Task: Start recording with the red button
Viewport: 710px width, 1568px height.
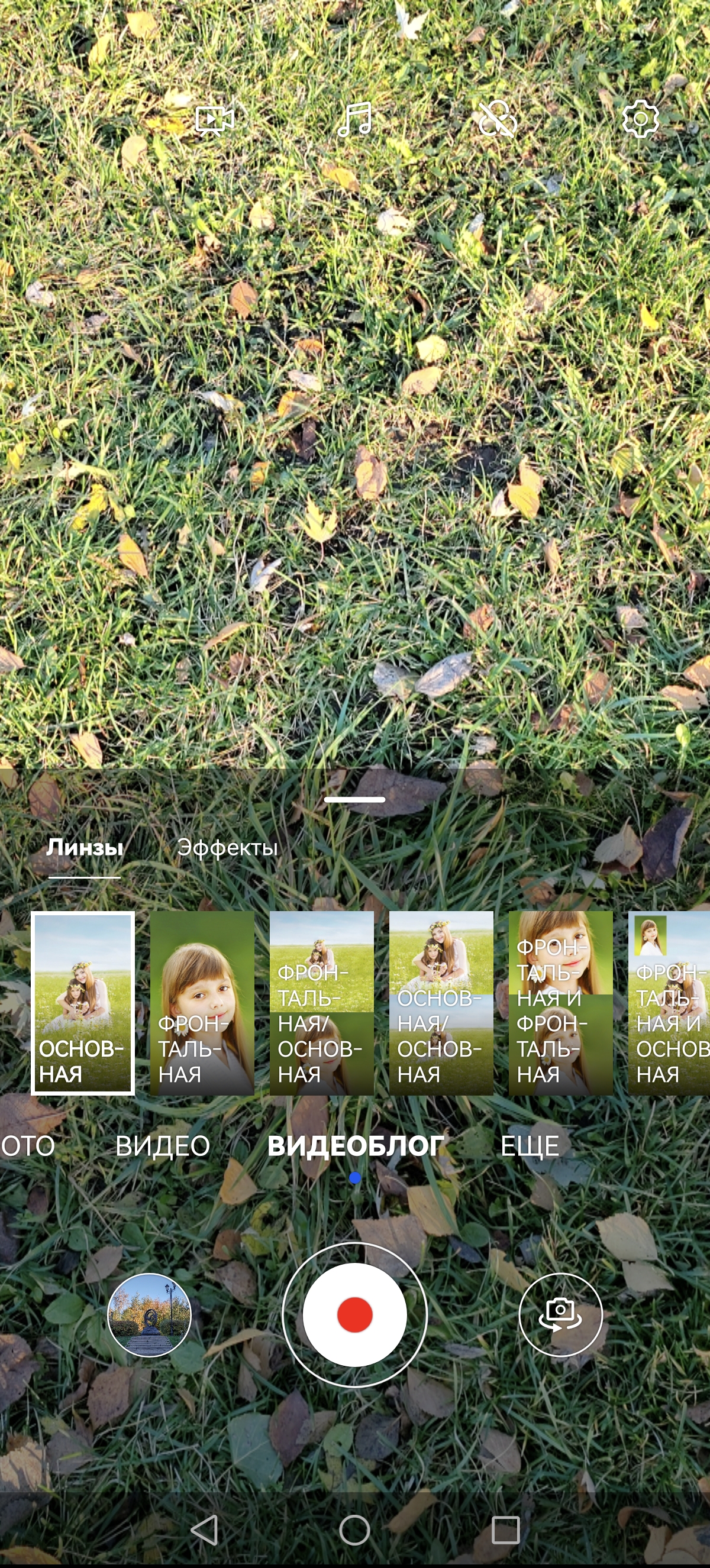Action: click(355, 1316)
